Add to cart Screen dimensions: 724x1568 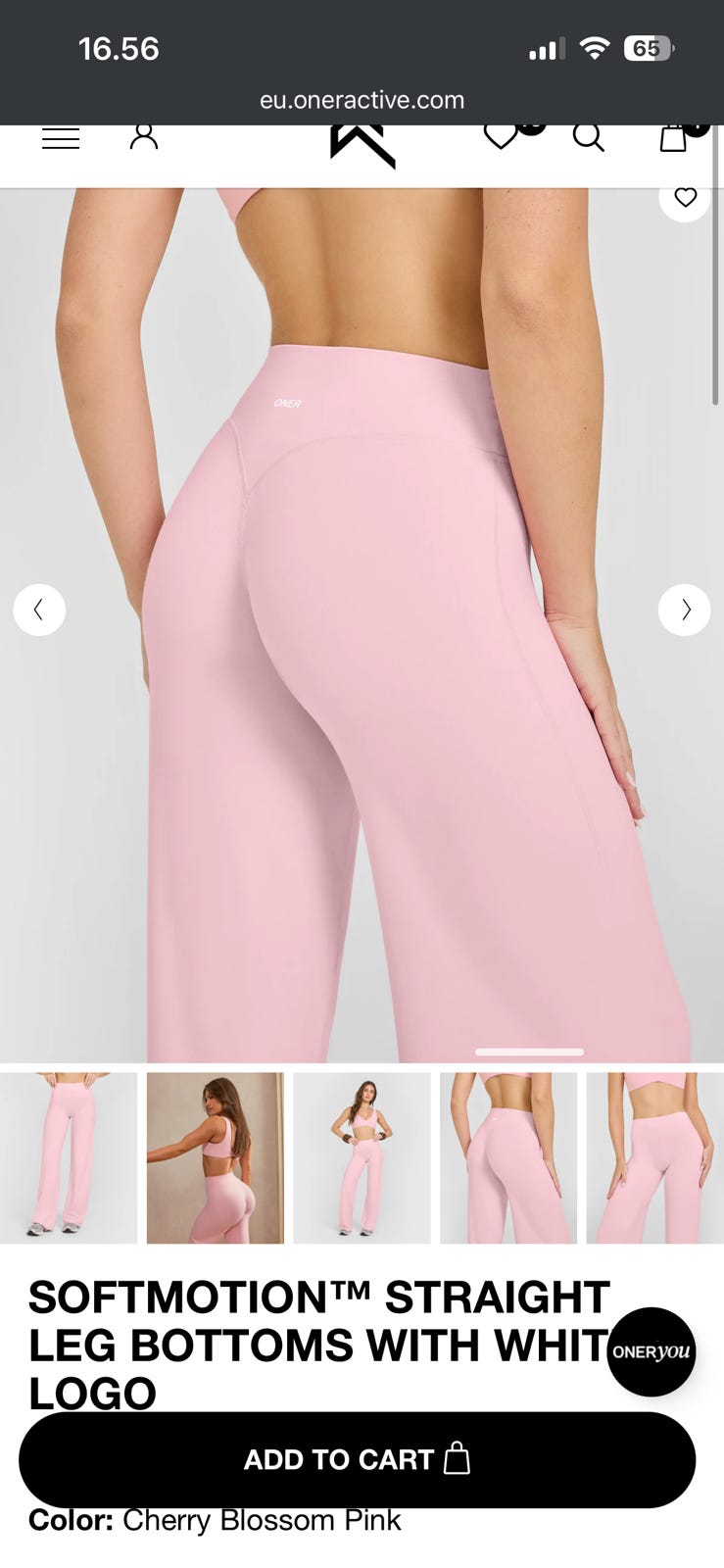pyautogui.click(x=358, y=1459)
